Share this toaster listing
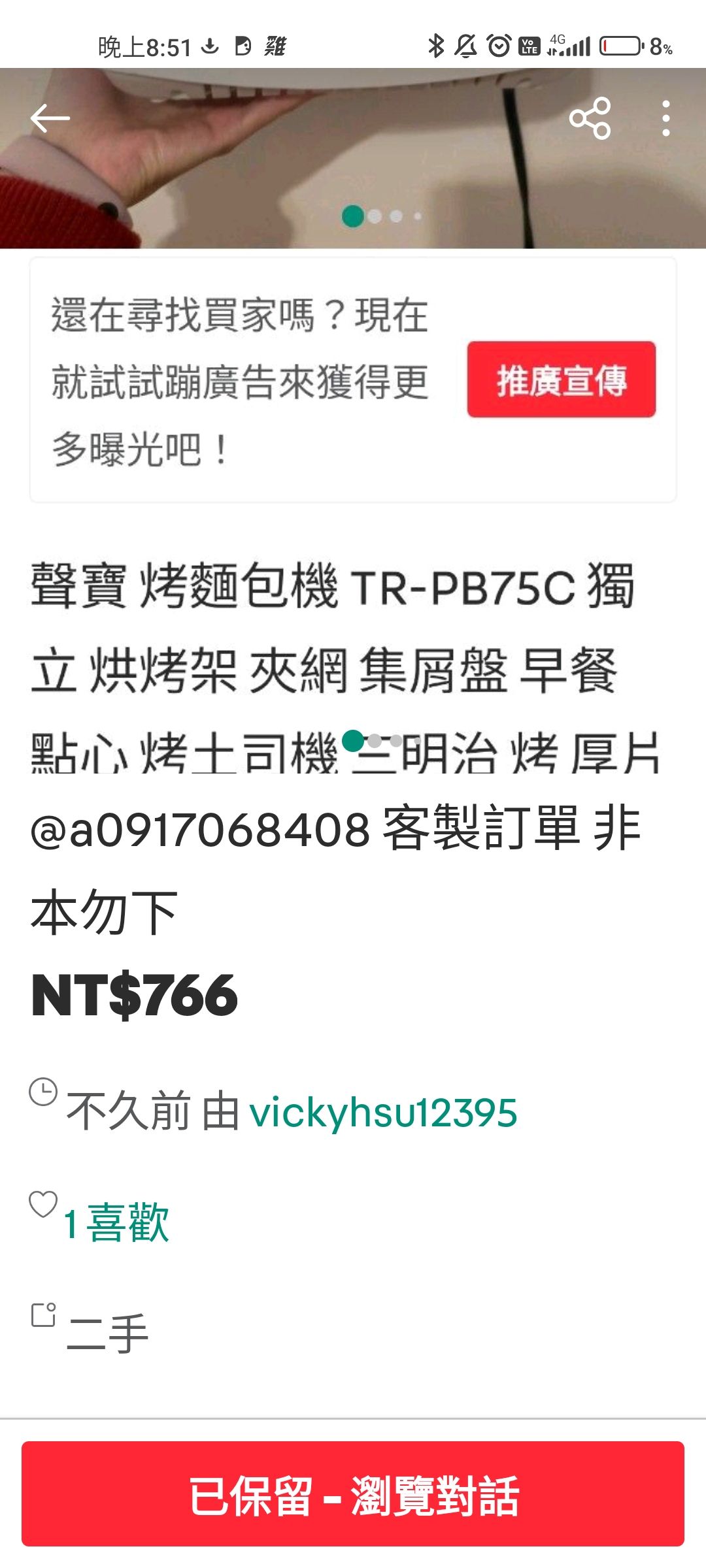 click(x=590, y=118)
